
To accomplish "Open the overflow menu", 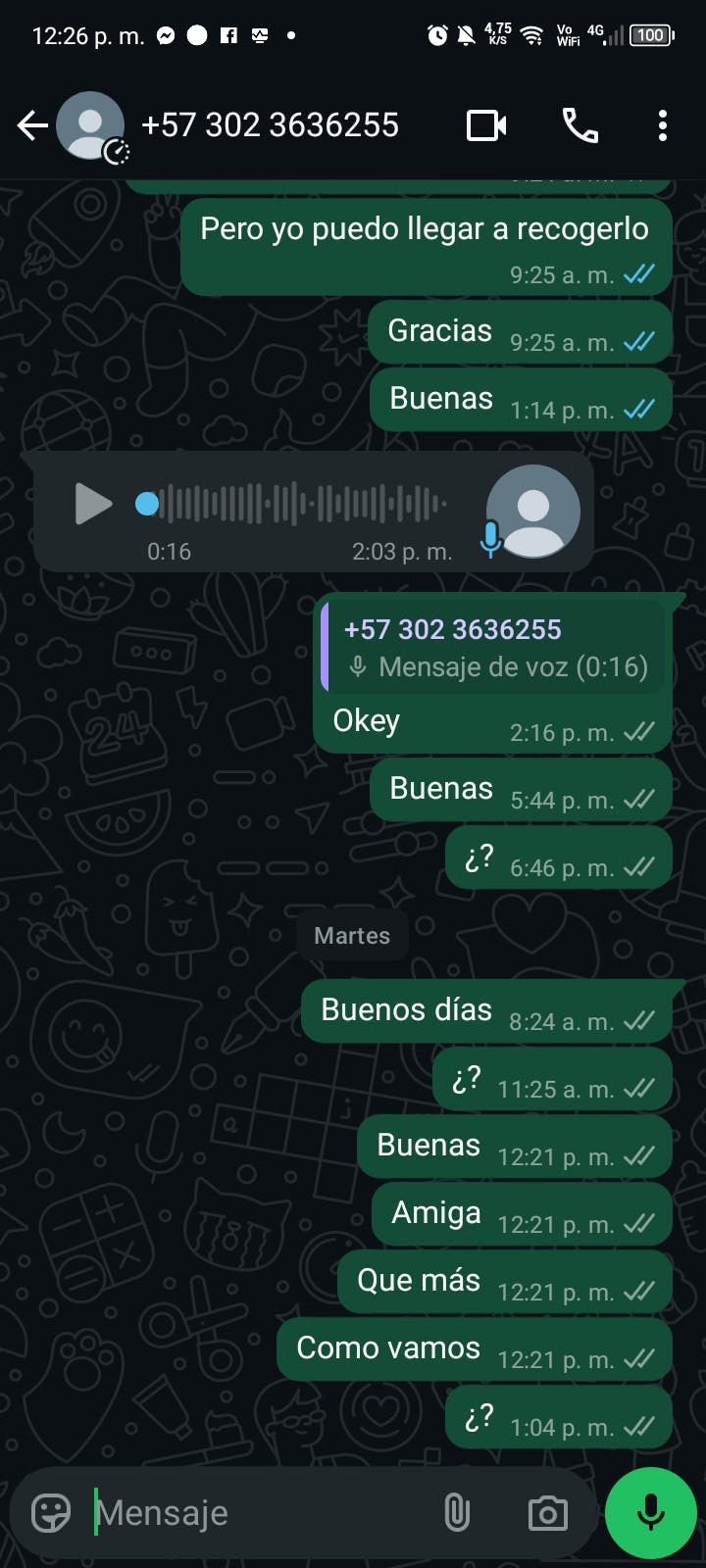I will point(663,125).
